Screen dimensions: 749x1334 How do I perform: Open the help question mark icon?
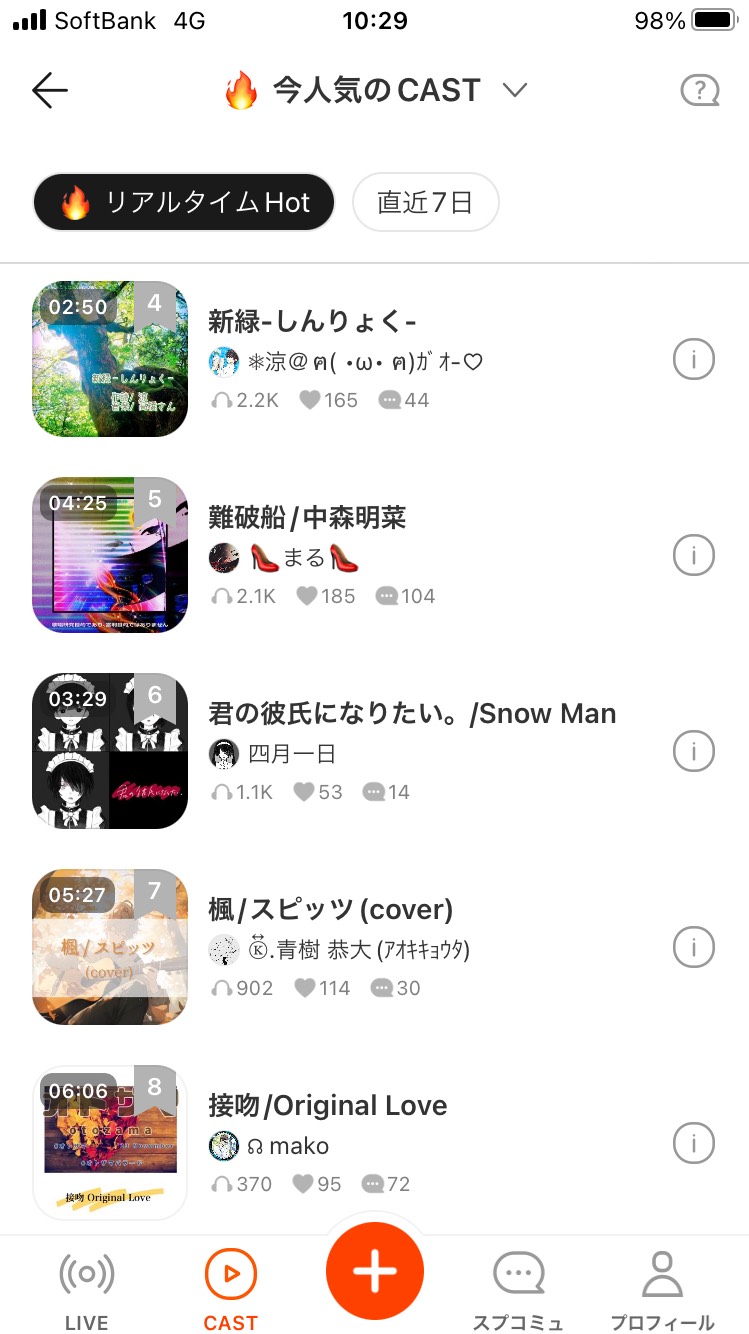pos(699,91)
